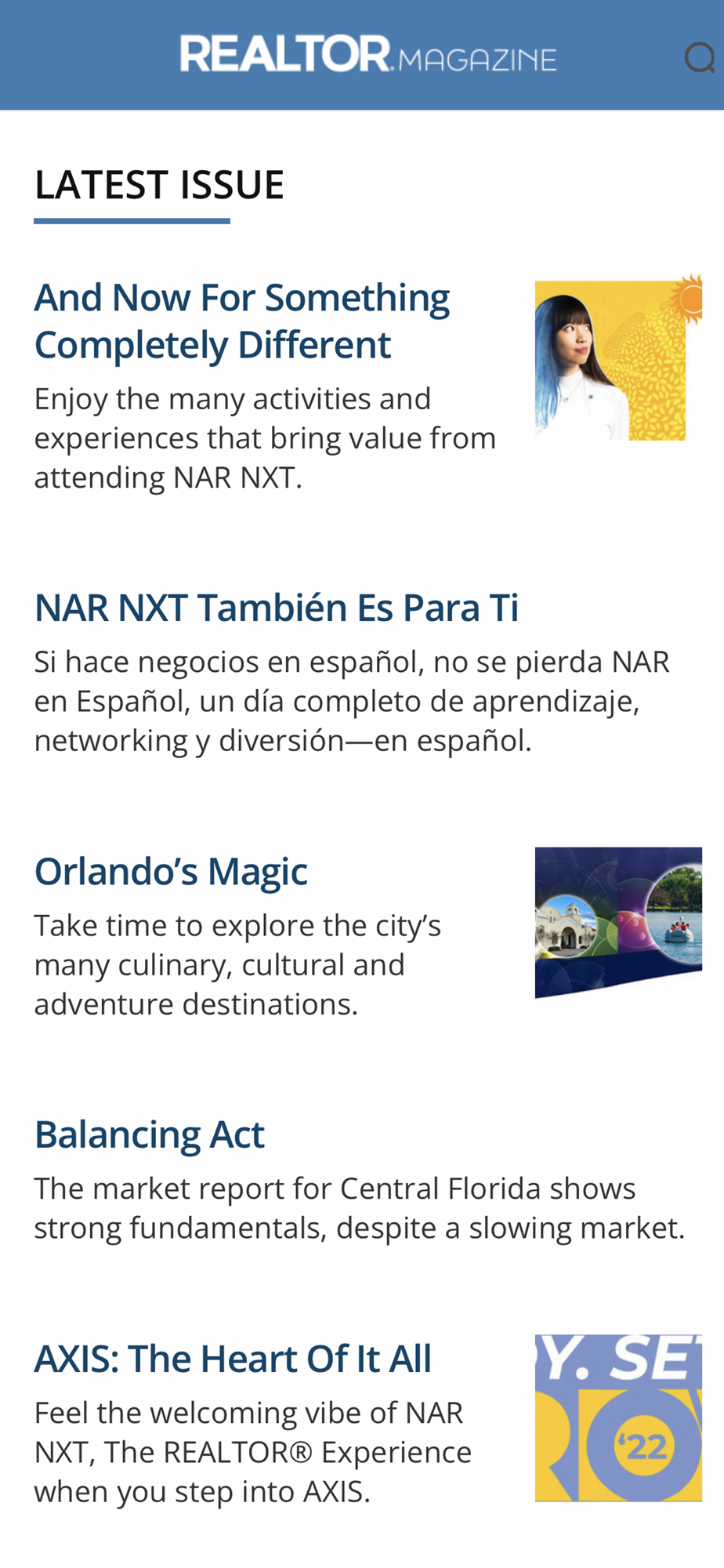Open AXIS: The Heart Of It All

coord(233,1359)
